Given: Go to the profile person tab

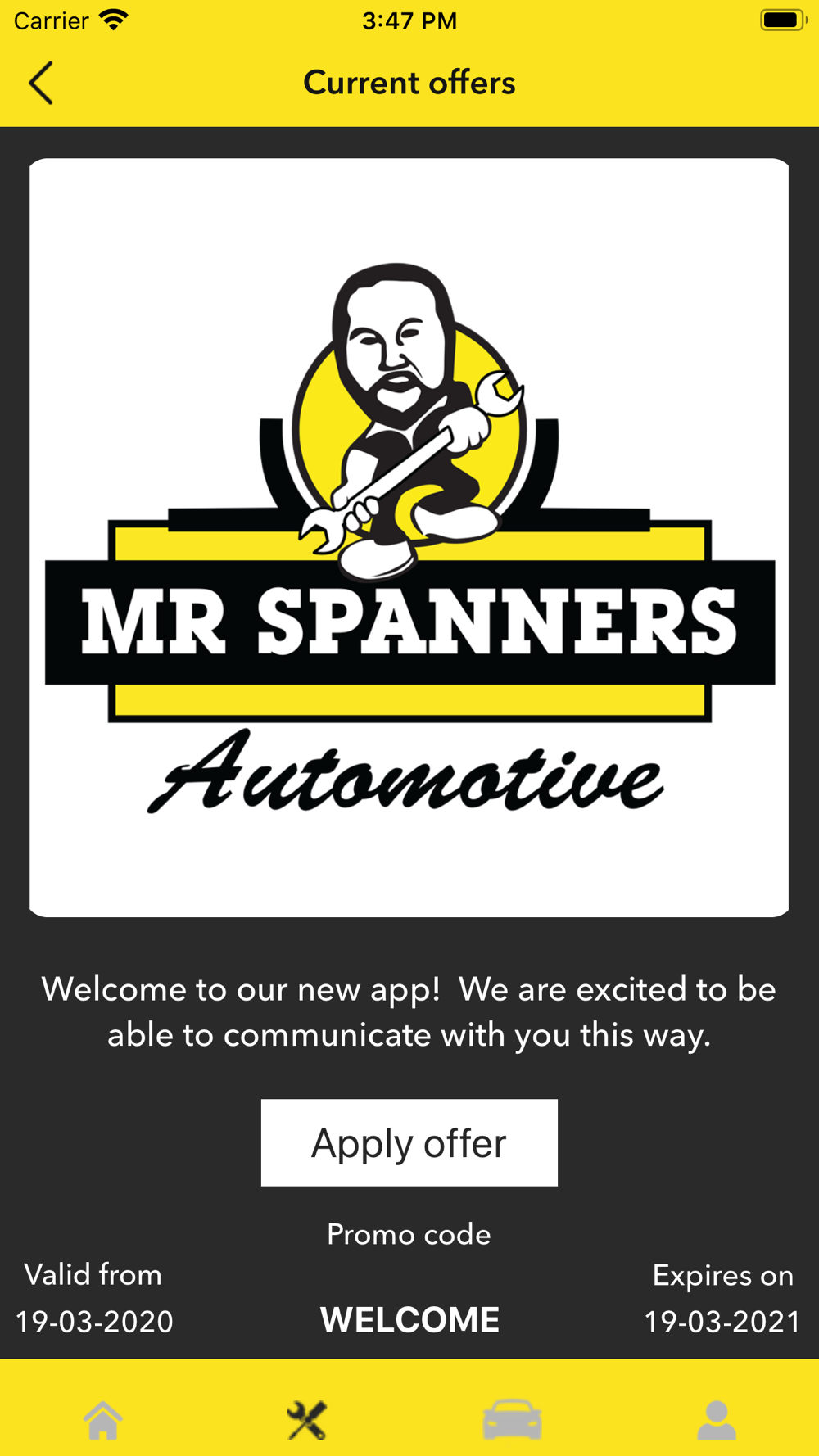Looking at the screenshot, I should point(717,1420).
